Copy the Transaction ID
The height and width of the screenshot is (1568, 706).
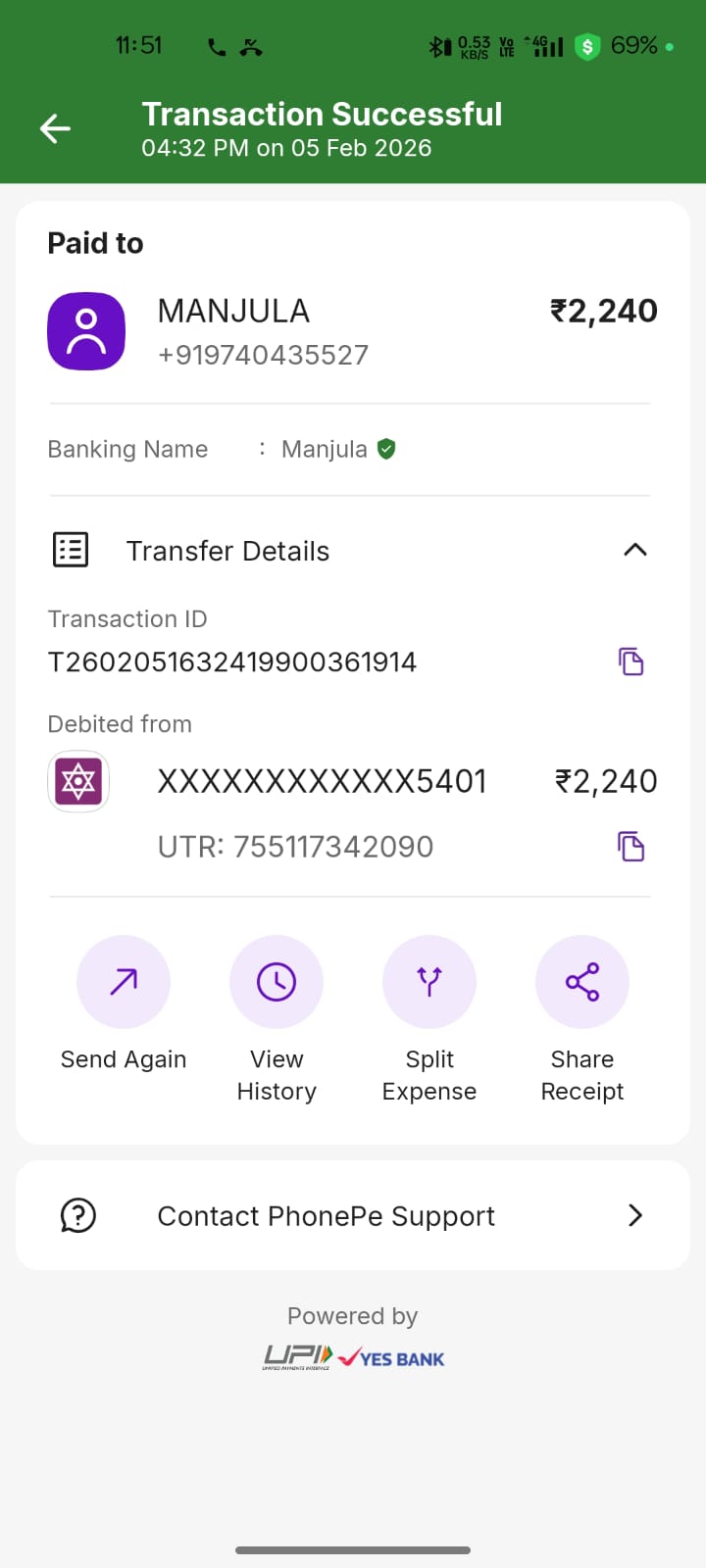coord(630,661)
